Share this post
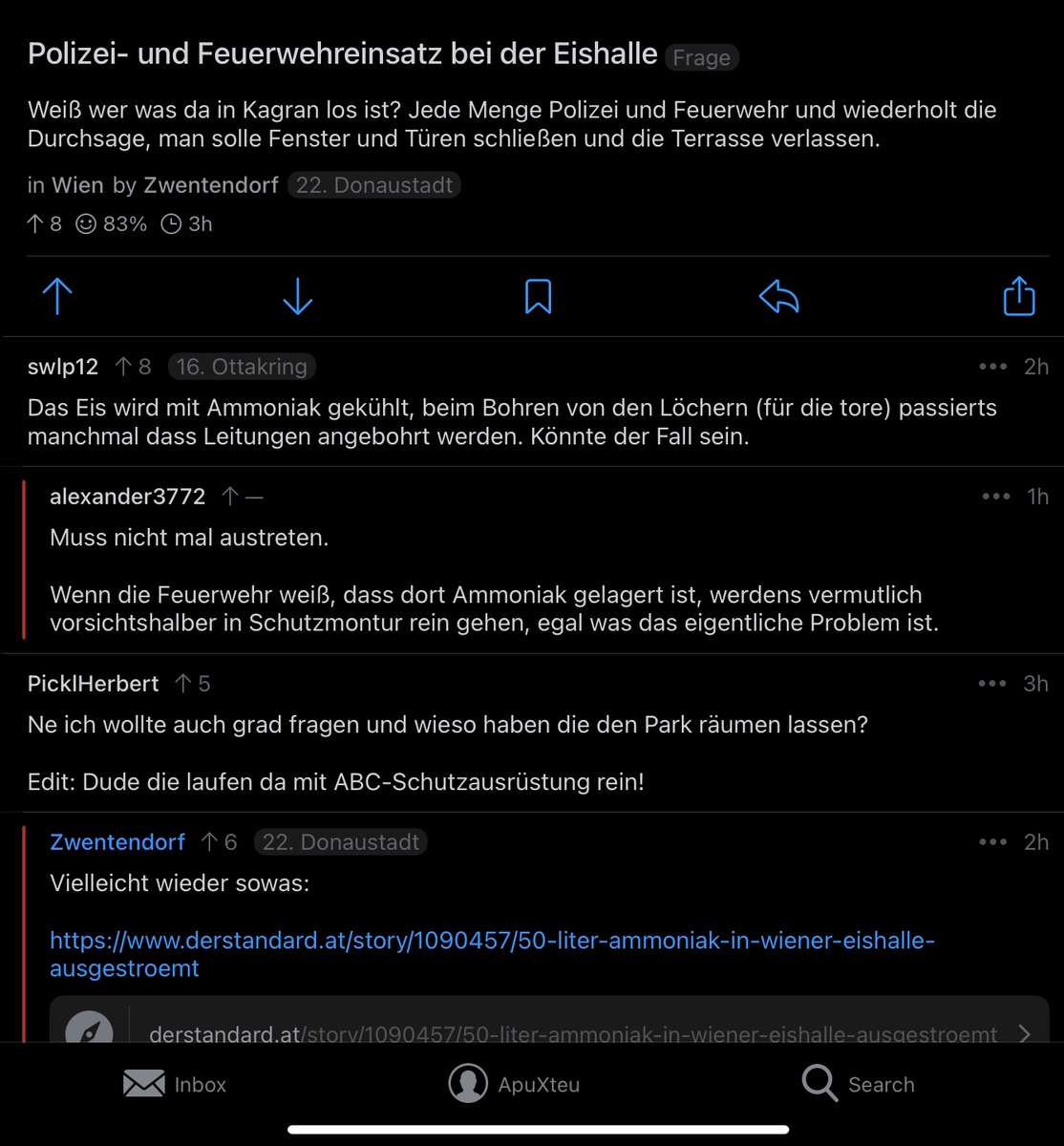 1019,296
